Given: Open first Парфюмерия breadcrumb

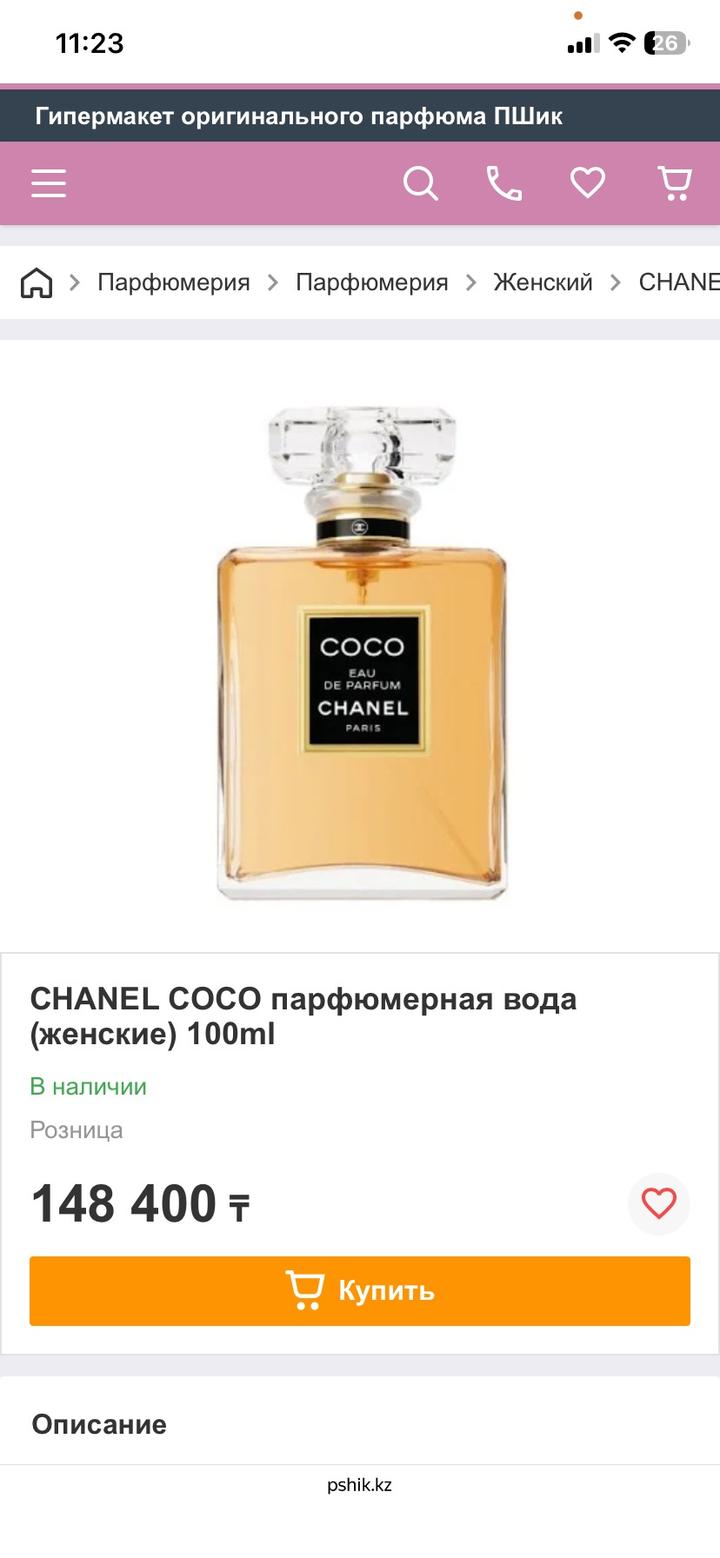Looking at the screenshot, I should (x=173, y=283).
